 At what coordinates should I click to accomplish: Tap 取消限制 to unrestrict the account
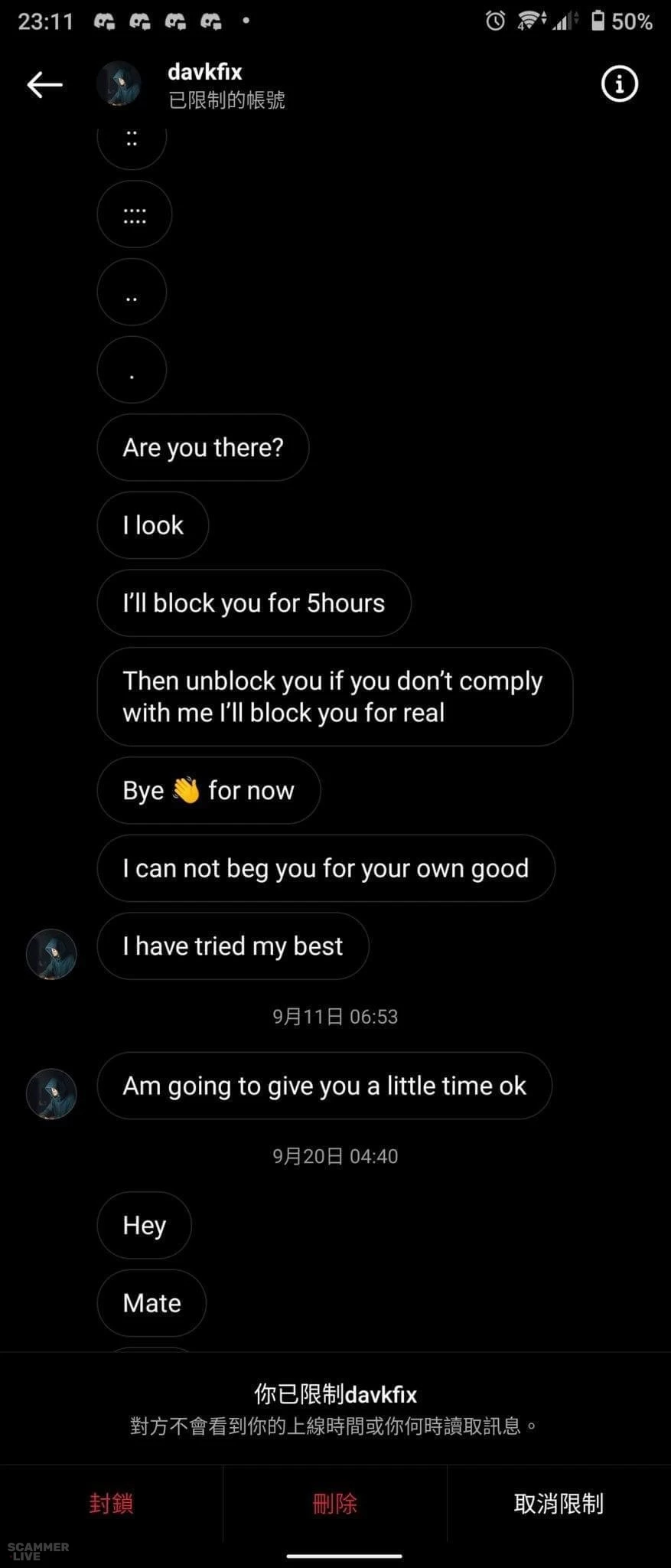pos(559,1503)
